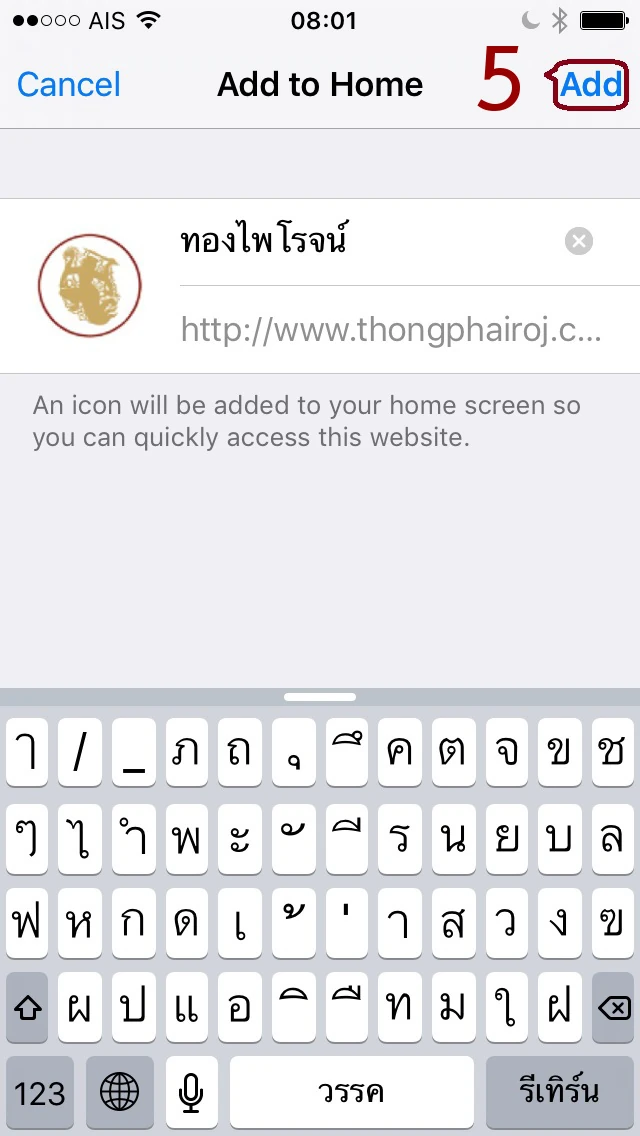Tap the วรรค space bar

(x=352, y=1093)
